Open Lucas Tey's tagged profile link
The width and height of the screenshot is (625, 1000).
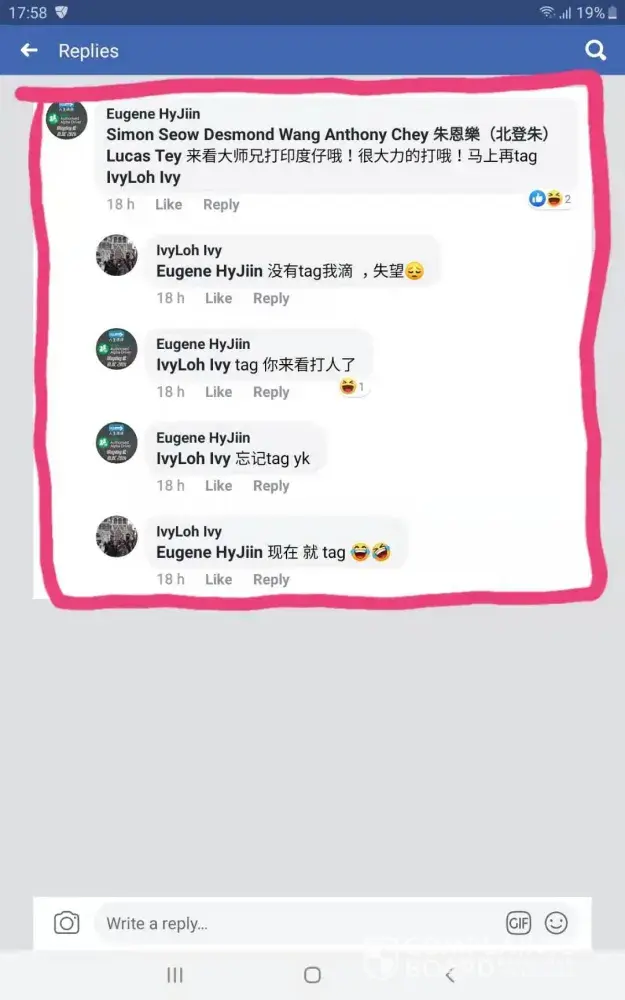click(144, 156)
